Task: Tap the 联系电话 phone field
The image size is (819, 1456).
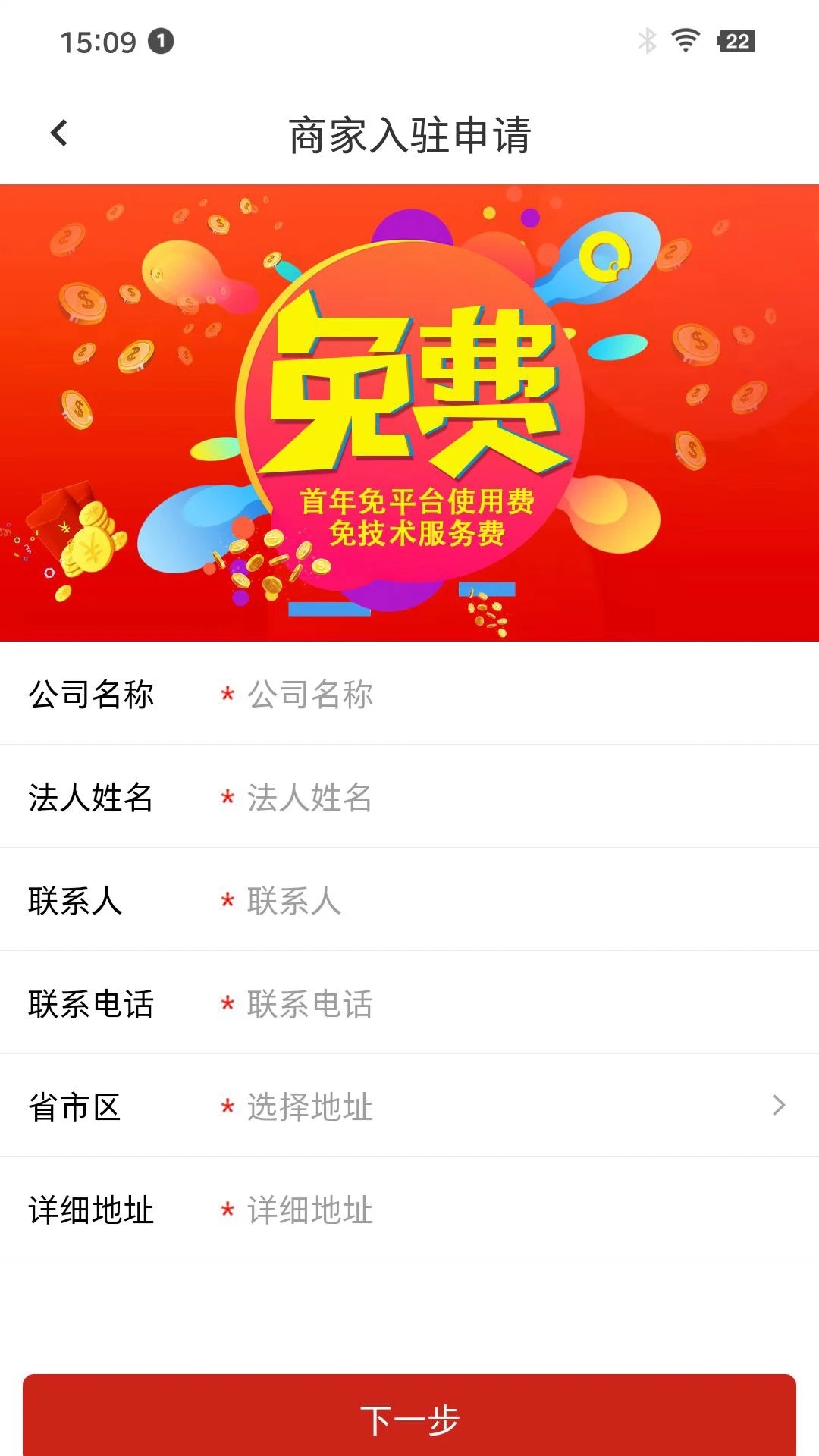Action: [x=500, y=1003]
